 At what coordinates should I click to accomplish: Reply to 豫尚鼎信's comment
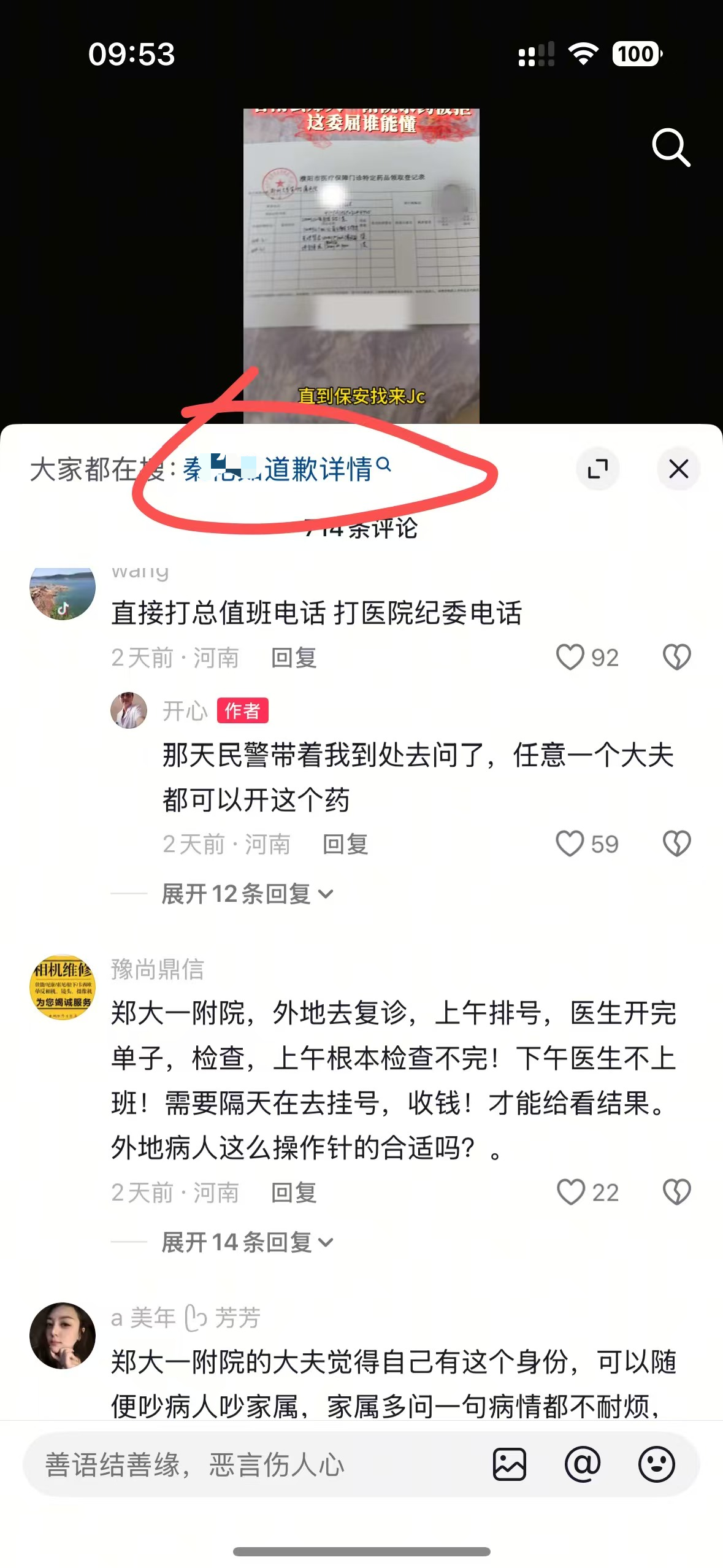[293, 1193]
